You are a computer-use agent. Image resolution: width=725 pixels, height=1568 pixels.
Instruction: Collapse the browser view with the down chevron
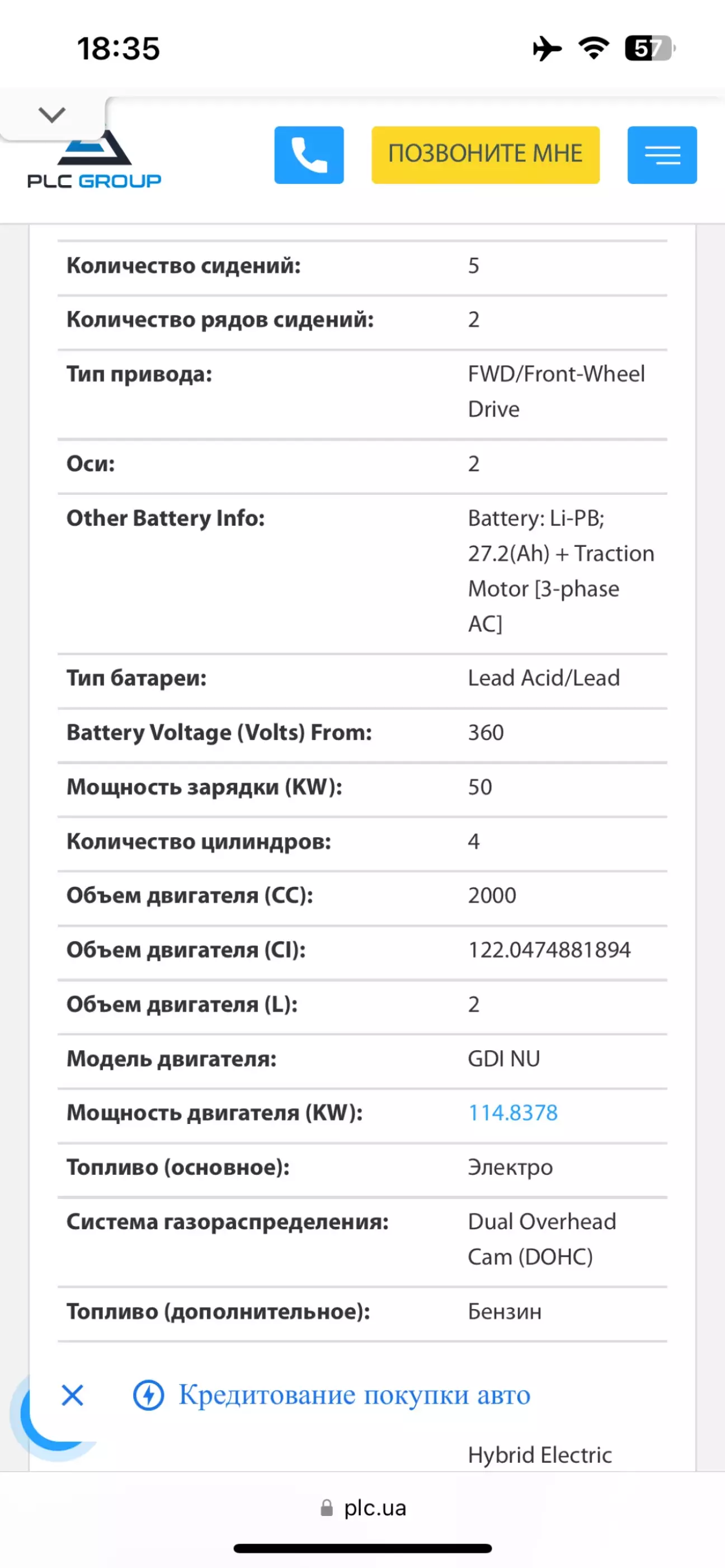pos(51,115)
